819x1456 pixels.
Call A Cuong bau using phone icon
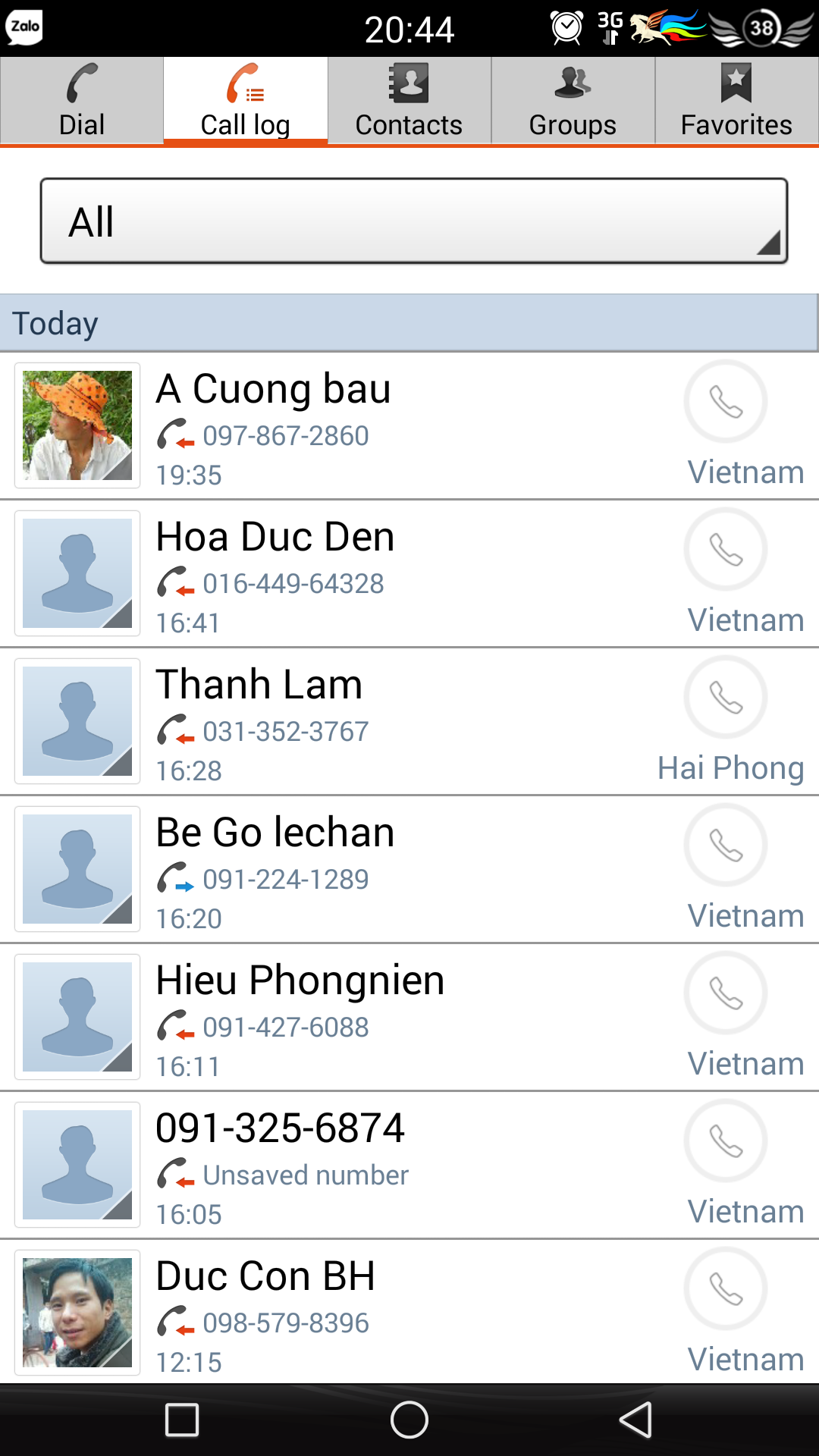point(726,402)
